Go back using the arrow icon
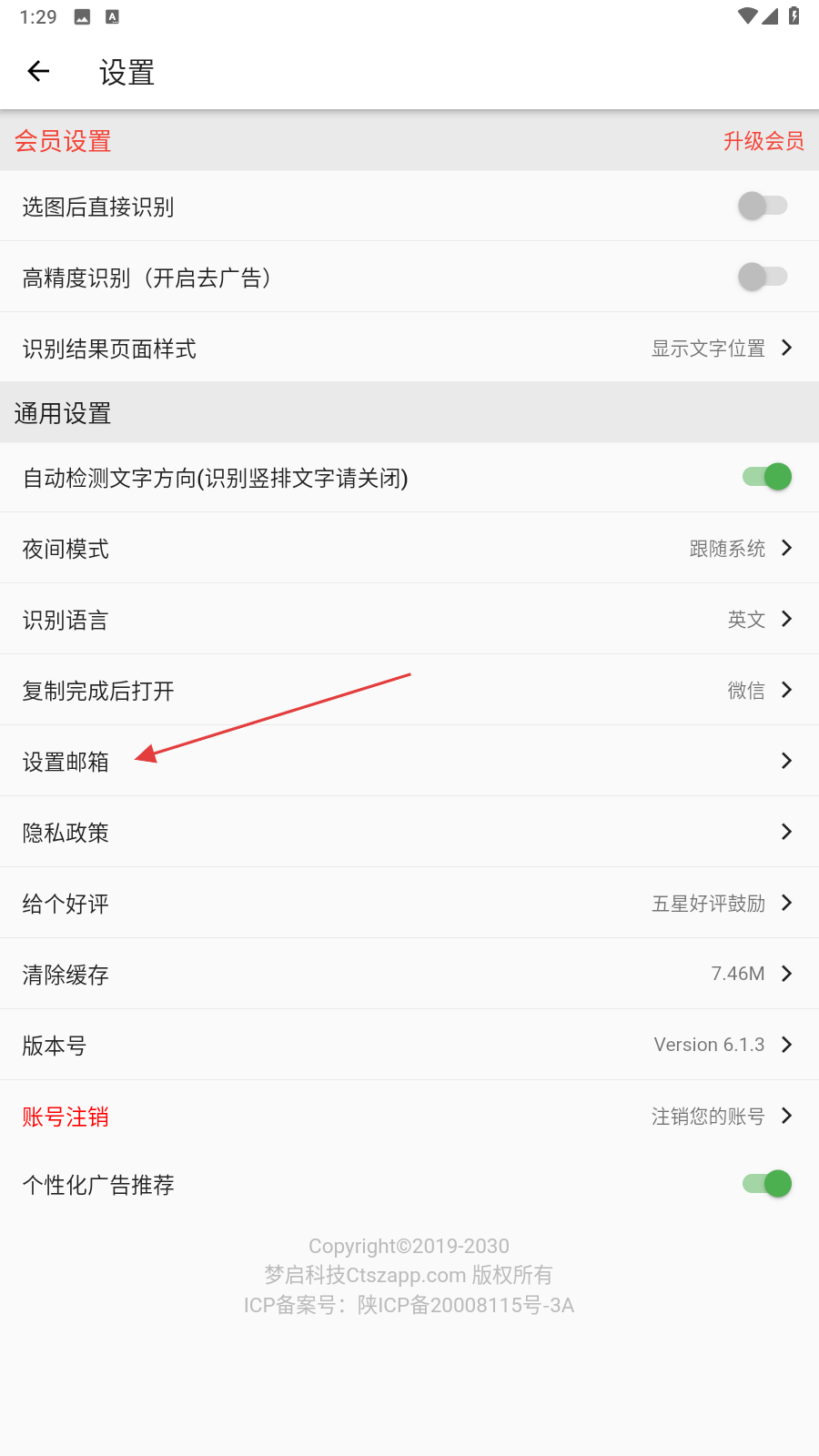Image resolution: width=819 pixels, height=1456 pixels. pyautogui.click(x=38, y=71)
